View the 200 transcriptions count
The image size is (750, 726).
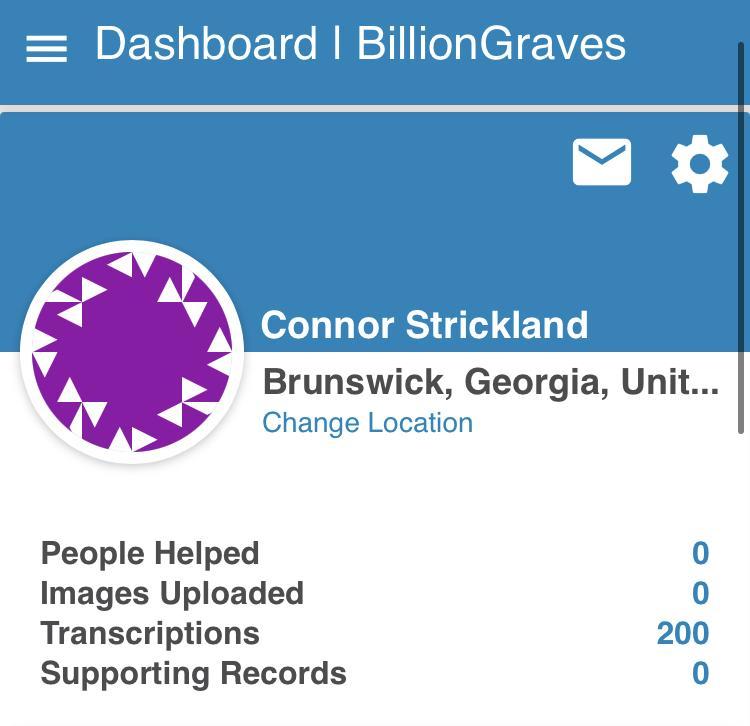682,633
